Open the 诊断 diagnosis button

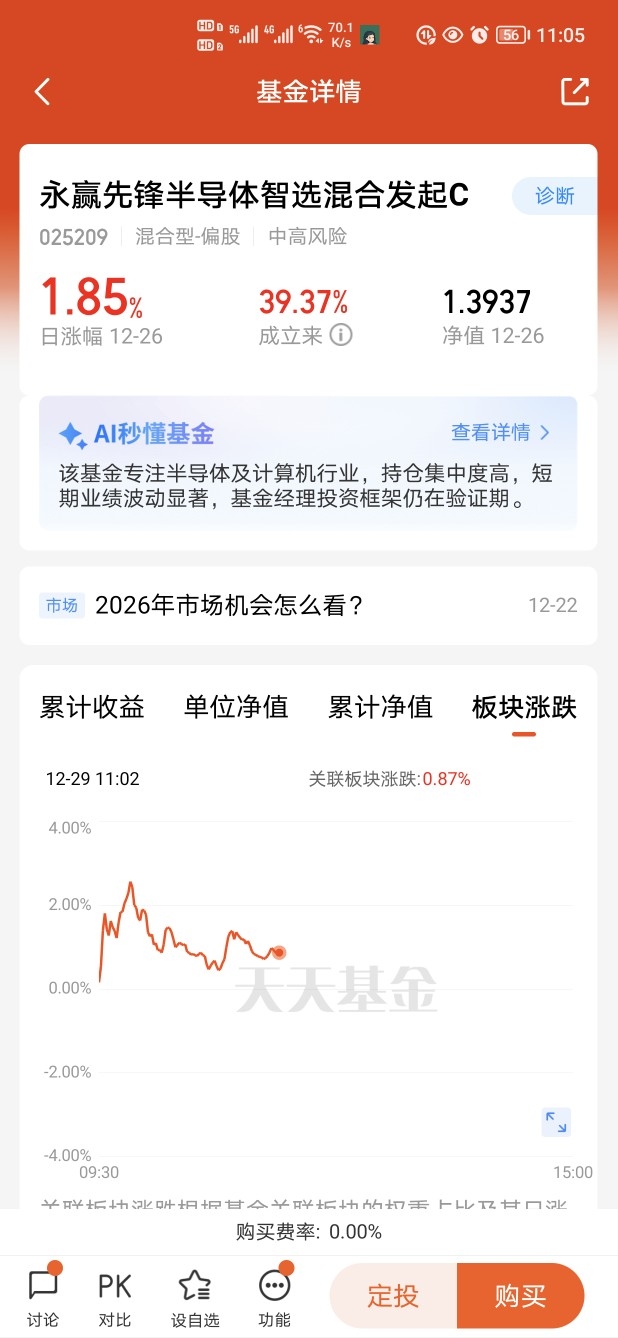(555, 196)
